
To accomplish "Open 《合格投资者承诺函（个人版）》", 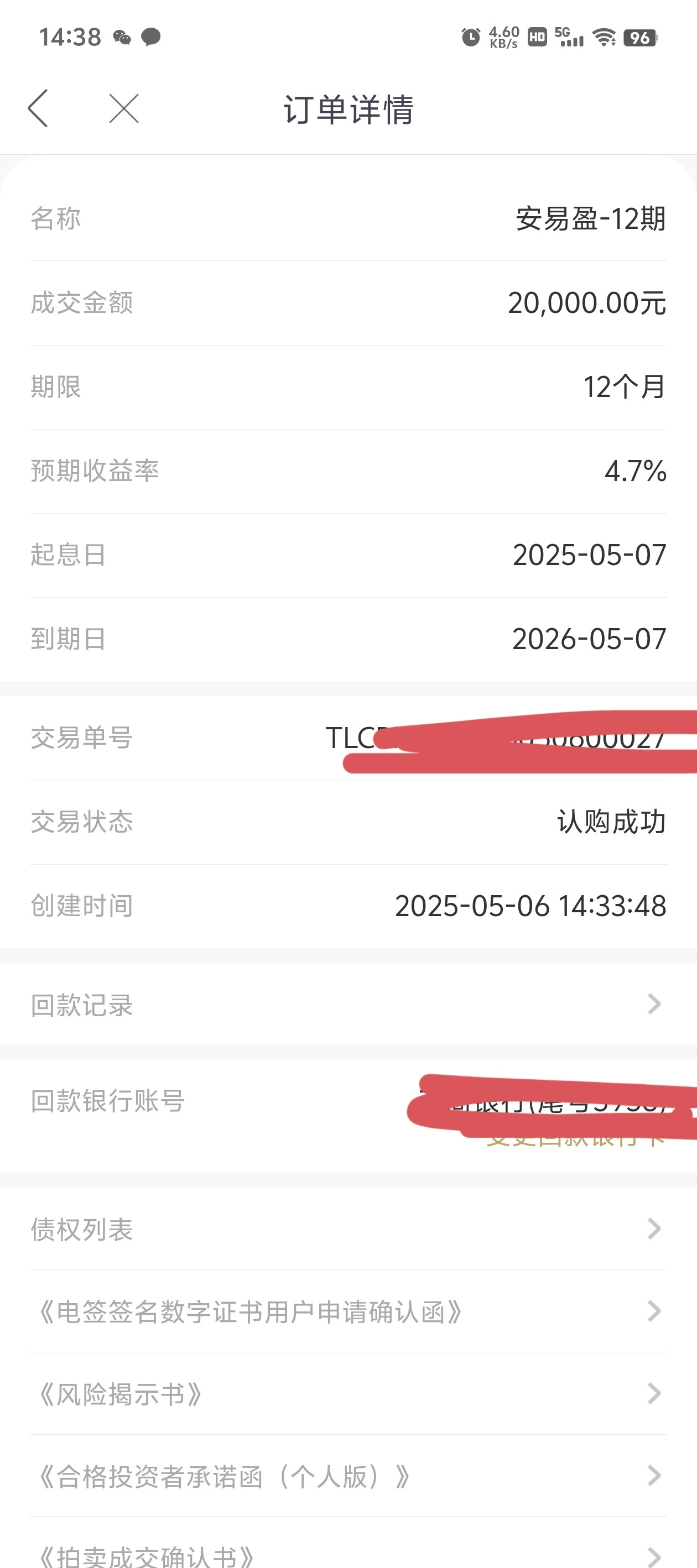I will coord(348,1476).
